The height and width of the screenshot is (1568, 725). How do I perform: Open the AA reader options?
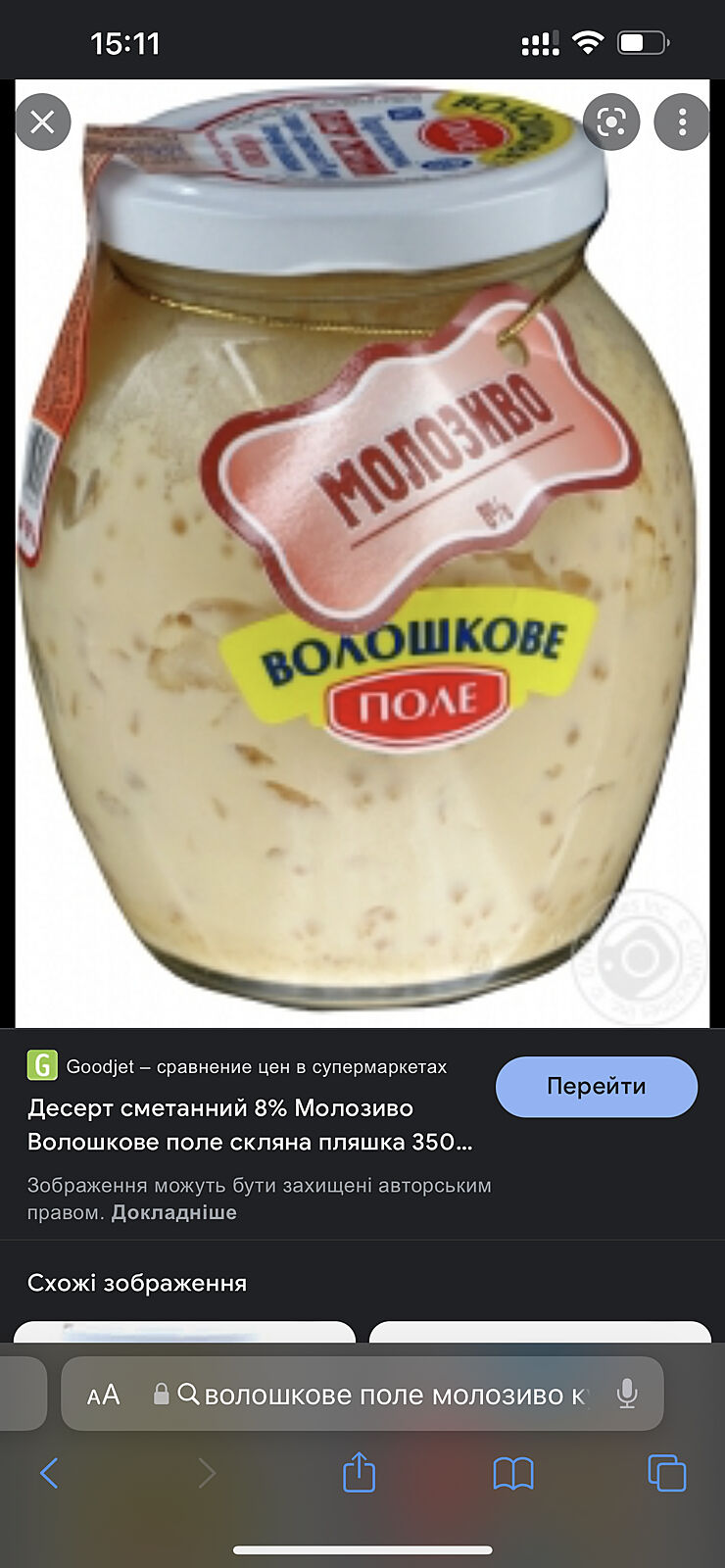103,1394
